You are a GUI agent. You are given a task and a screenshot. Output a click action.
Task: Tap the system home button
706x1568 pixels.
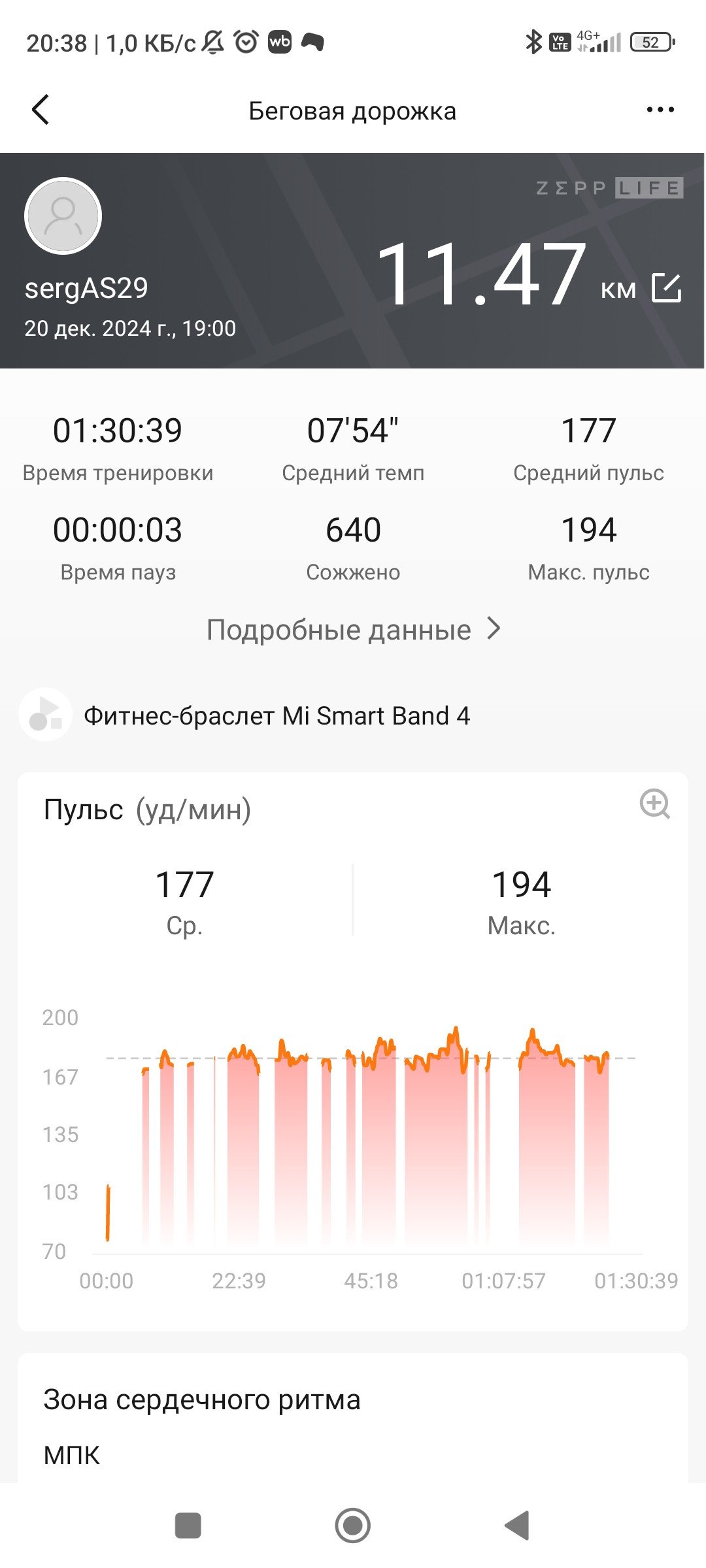click(x=353, y=1526)
